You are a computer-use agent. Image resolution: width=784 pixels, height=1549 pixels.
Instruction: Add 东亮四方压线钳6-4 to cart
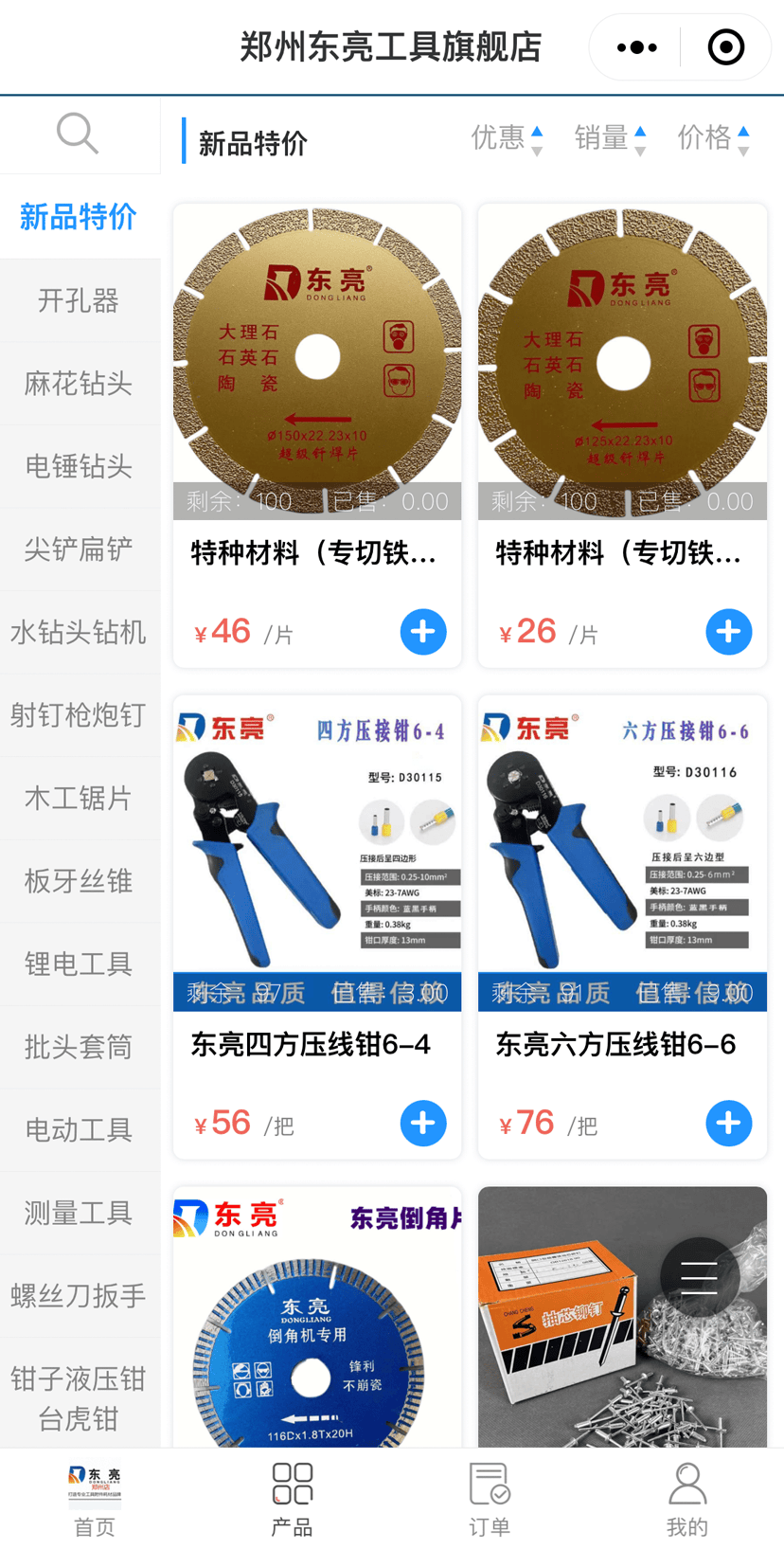pos(423,1124)
